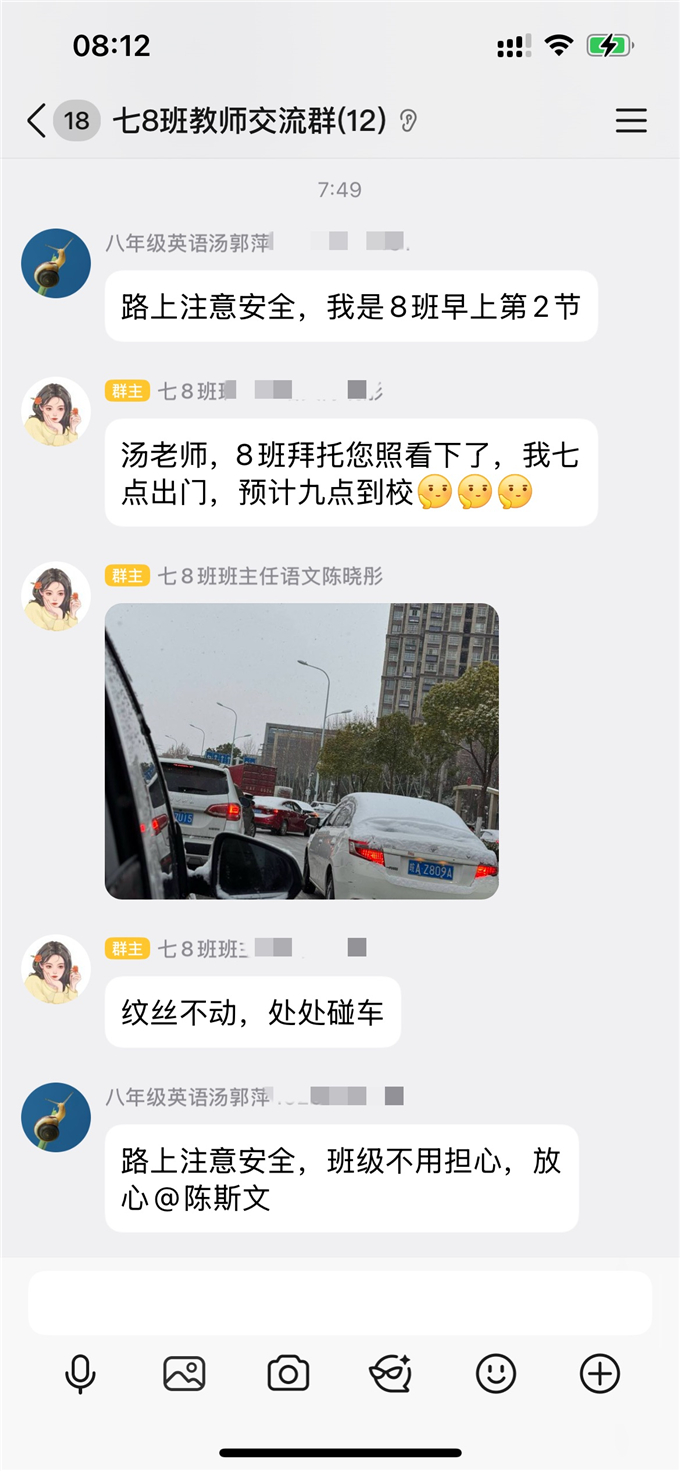Open the group owner's avatar beside the photo
Viewport: 680px width, 1471px height.
(56, 597)
